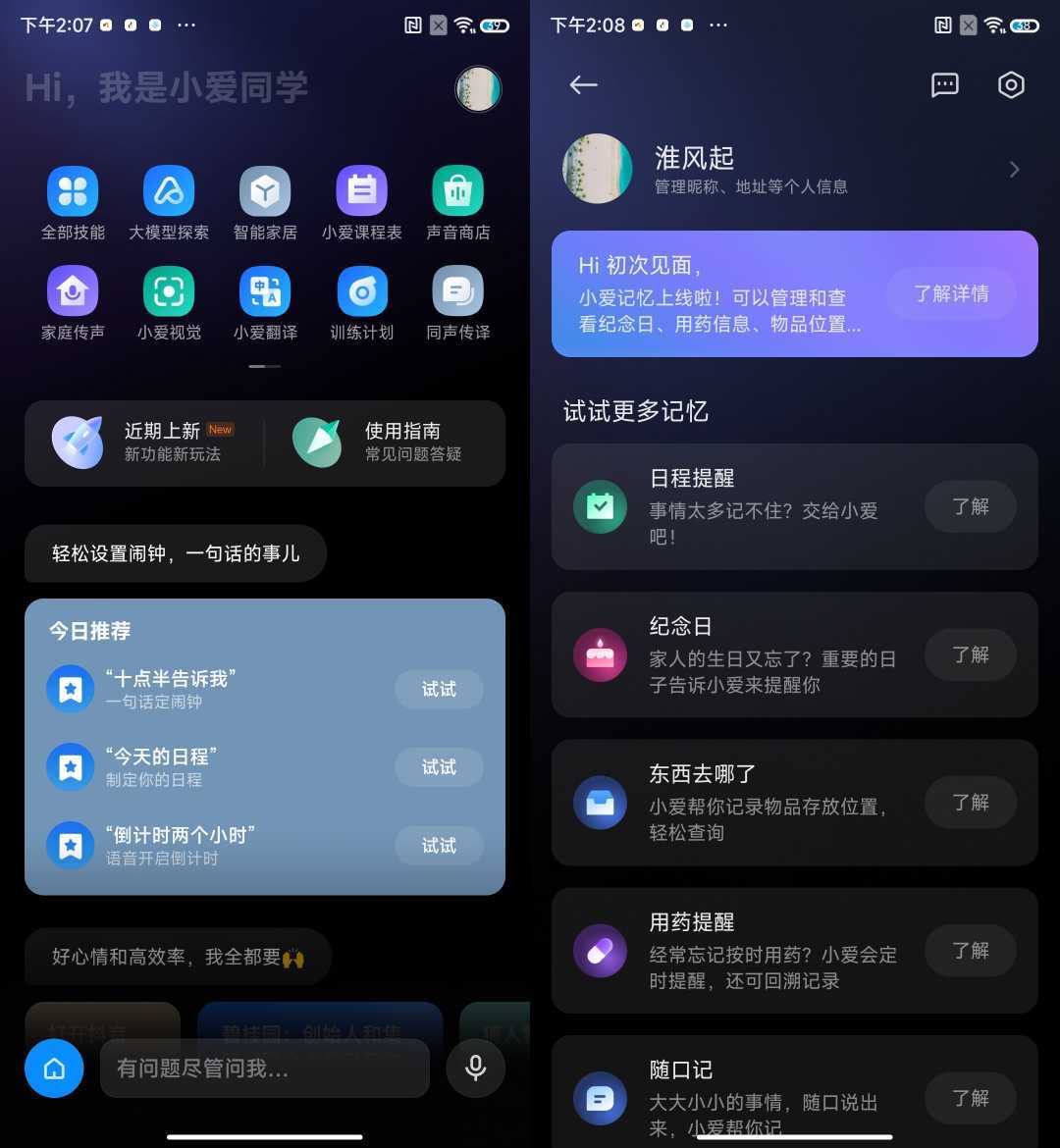Viewport: 1060px width, 1148px height.
Task: Tap 试试 for “十点半告诉我”
Action: click(x=439, y=690)
